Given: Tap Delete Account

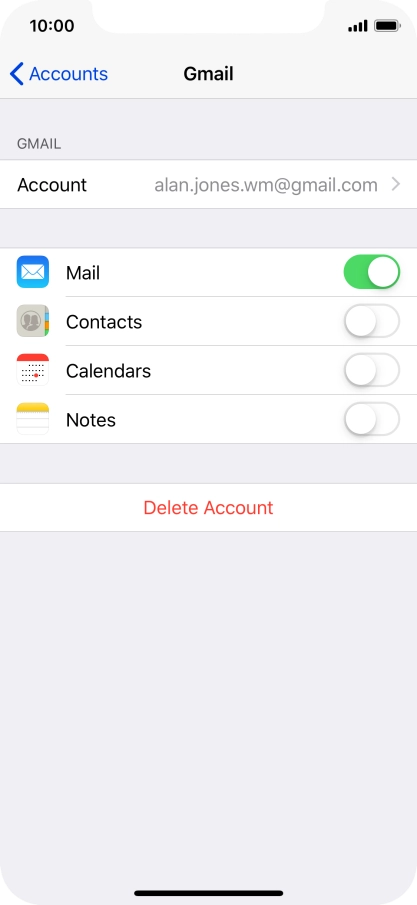Looking at the screenshot, I should (208, 507).
